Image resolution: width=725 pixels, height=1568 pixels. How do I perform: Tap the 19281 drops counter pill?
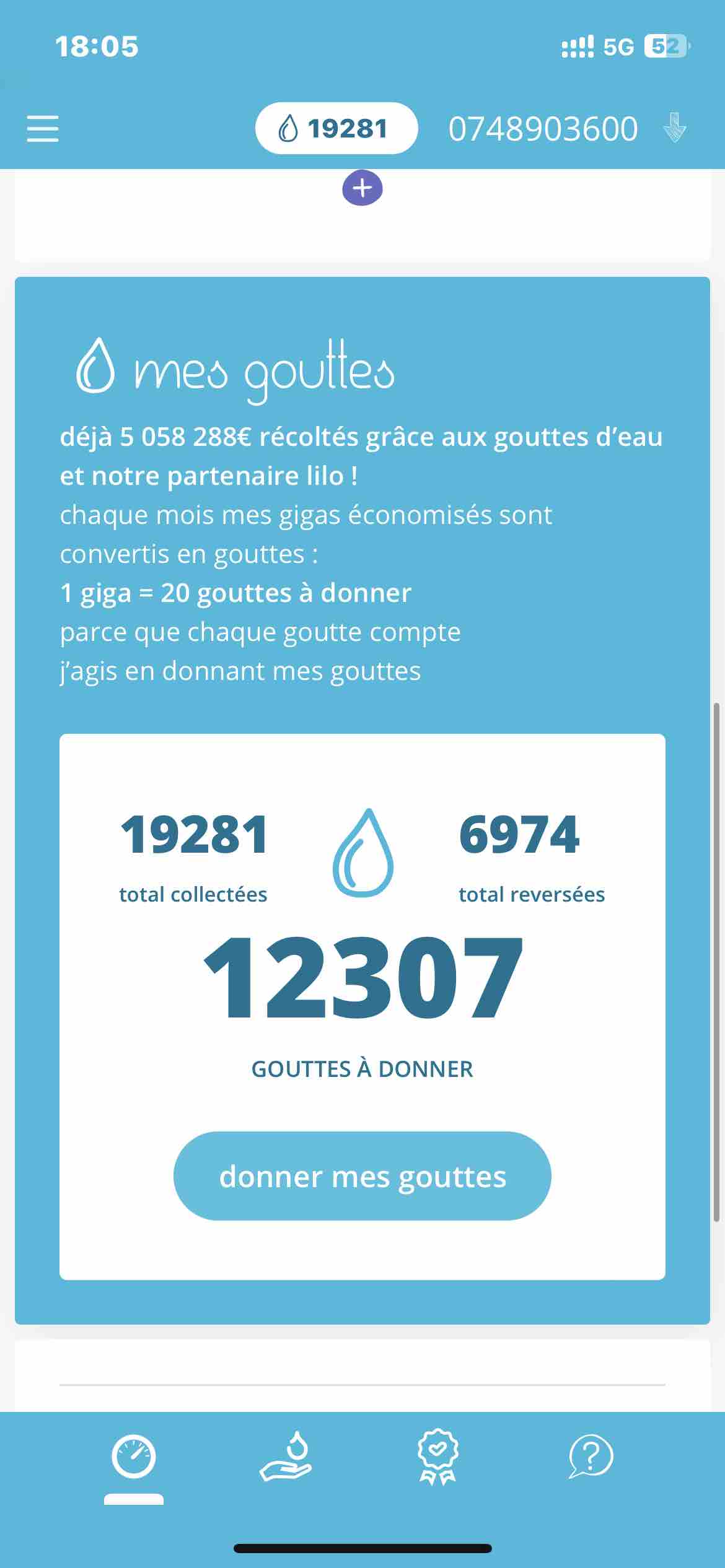[336, 129]
